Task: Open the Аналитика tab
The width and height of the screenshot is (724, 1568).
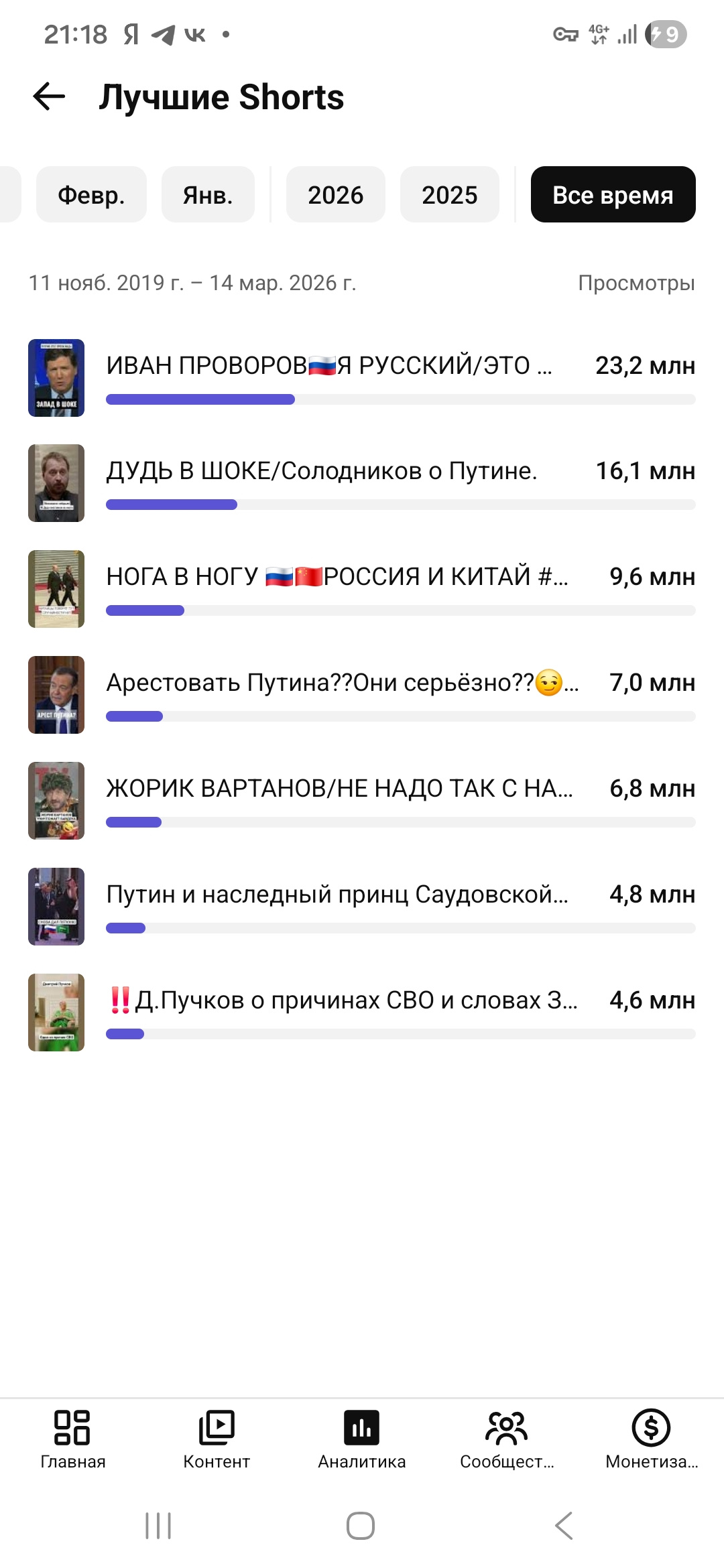Action: tap(362, 1439)
